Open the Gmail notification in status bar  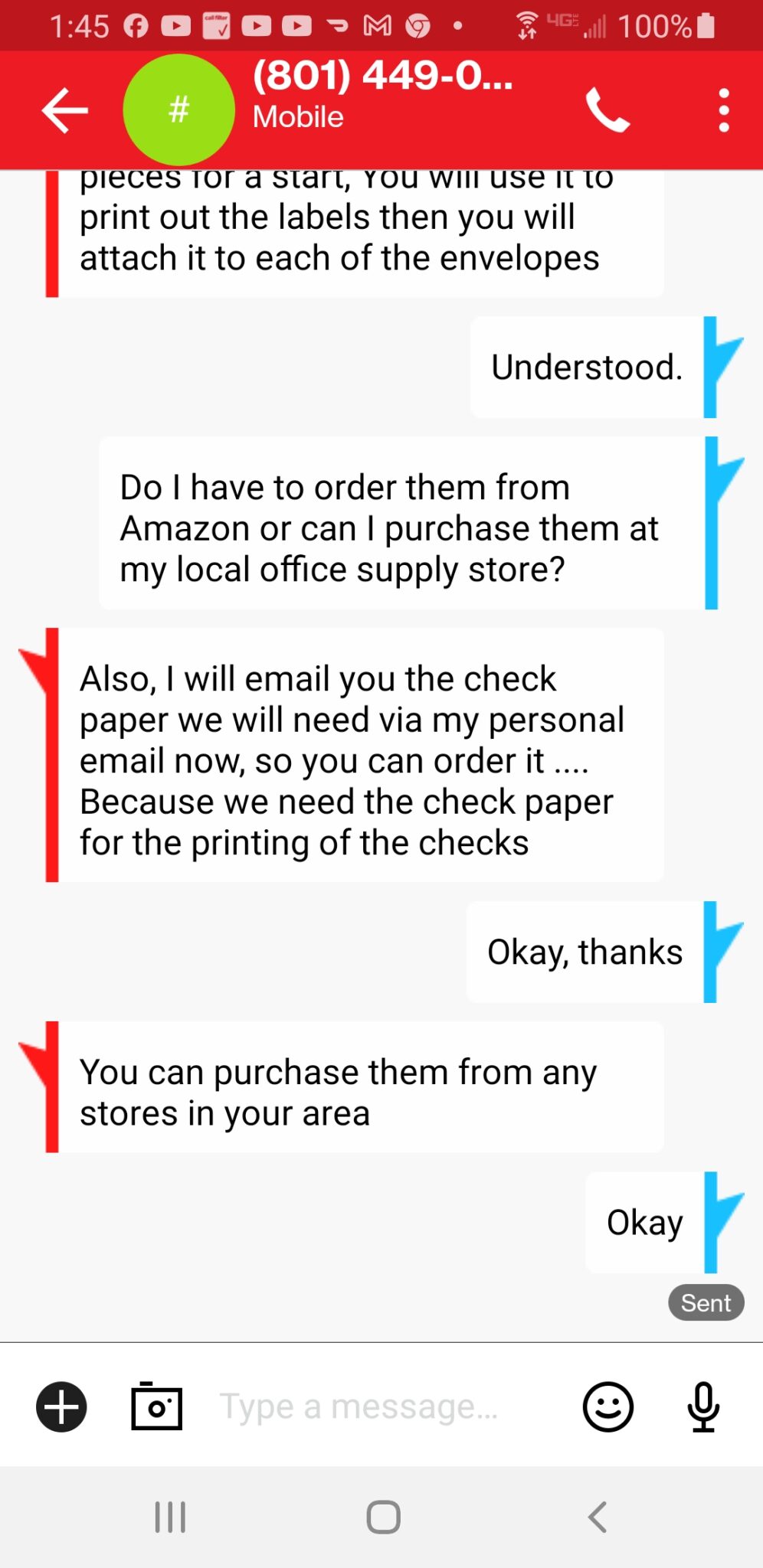click(376, 24)
